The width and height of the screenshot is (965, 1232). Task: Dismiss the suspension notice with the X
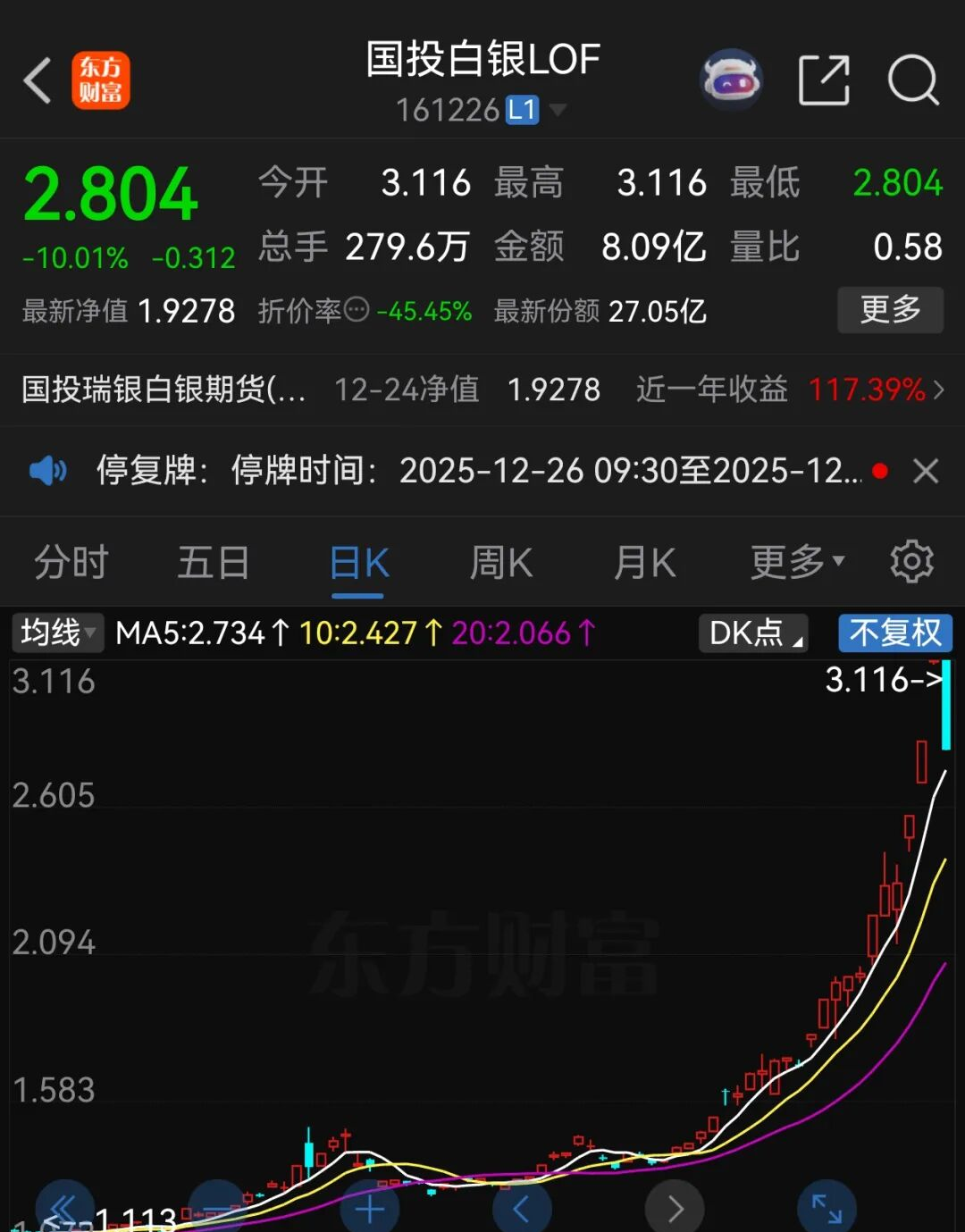(926, 471)
